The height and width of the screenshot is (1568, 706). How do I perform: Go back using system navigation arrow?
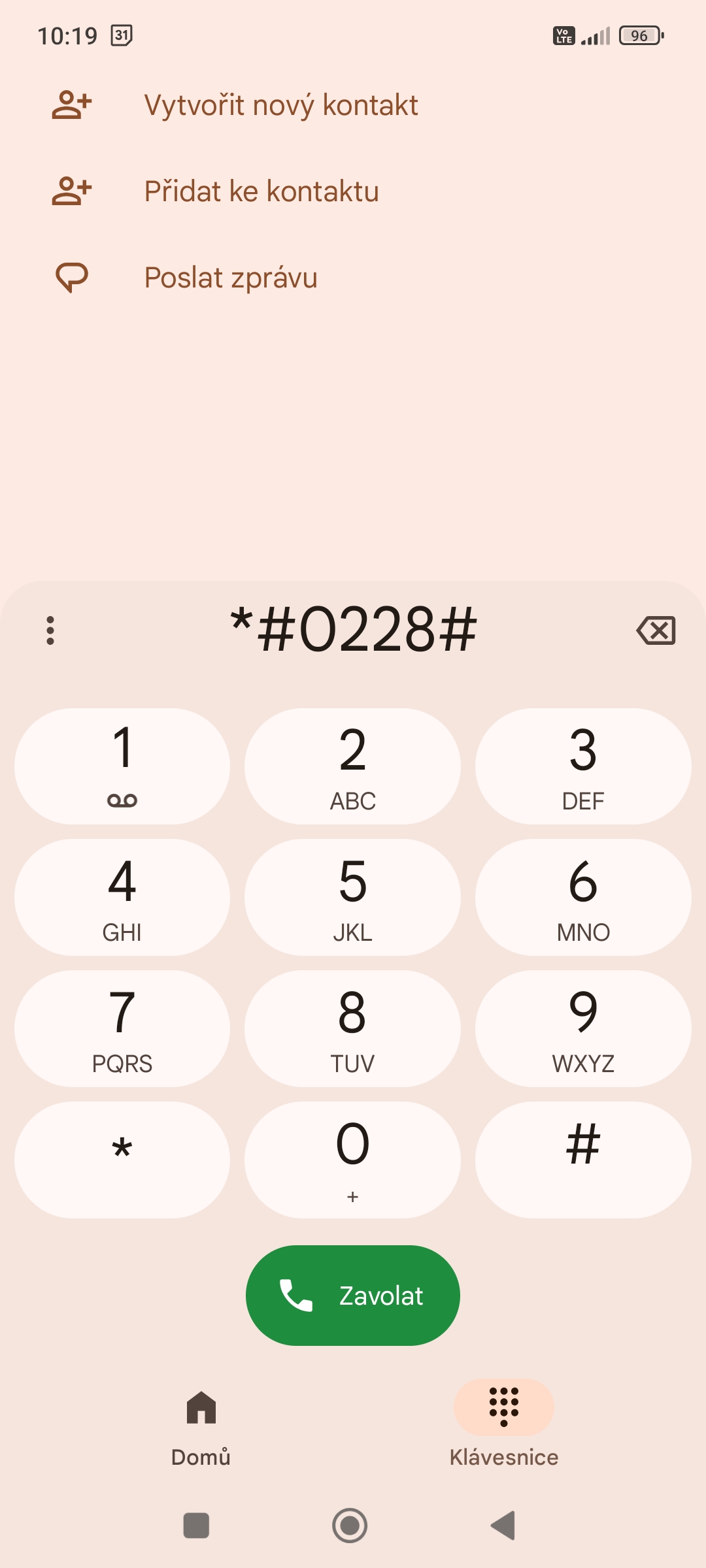point(503,1526)
